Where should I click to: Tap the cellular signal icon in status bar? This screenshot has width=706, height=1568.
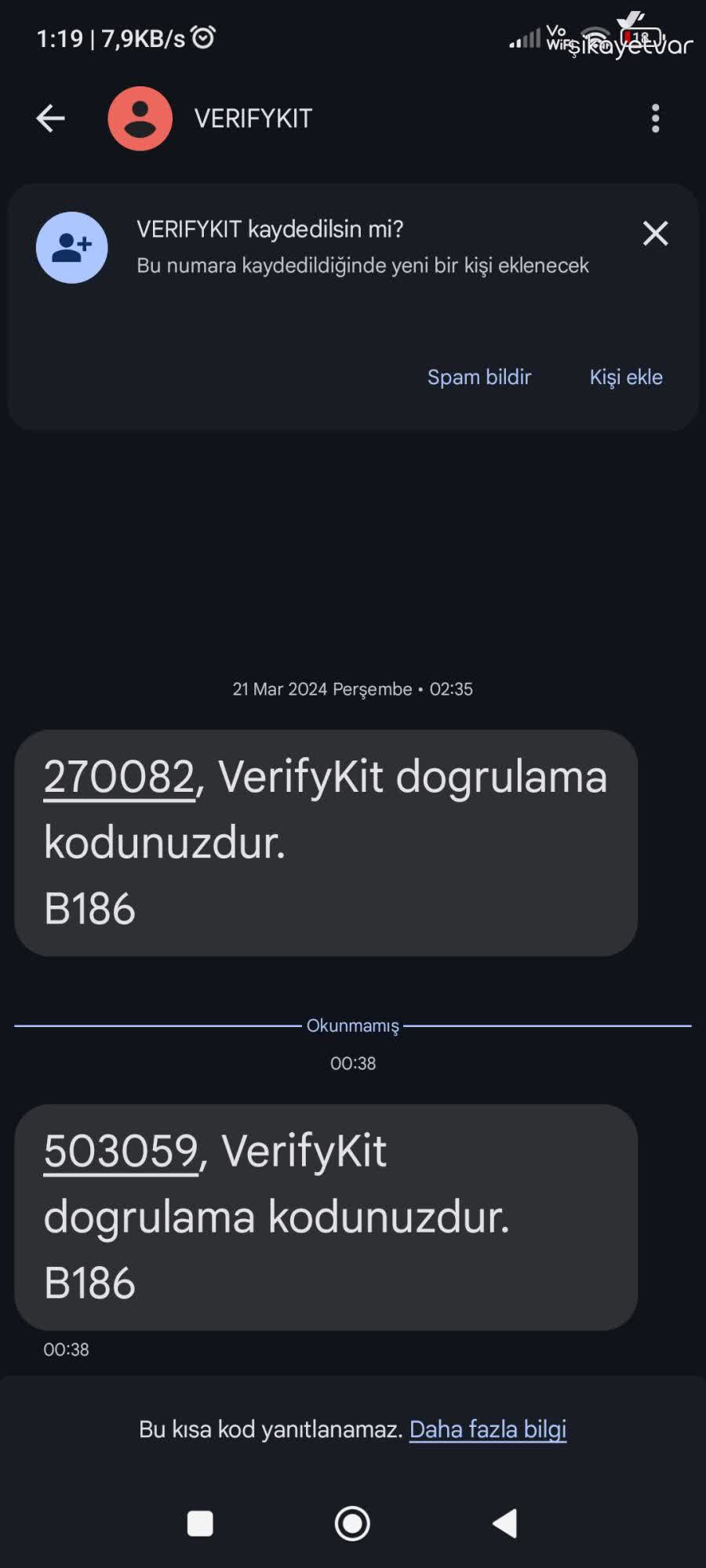click(x=524, y=36)
